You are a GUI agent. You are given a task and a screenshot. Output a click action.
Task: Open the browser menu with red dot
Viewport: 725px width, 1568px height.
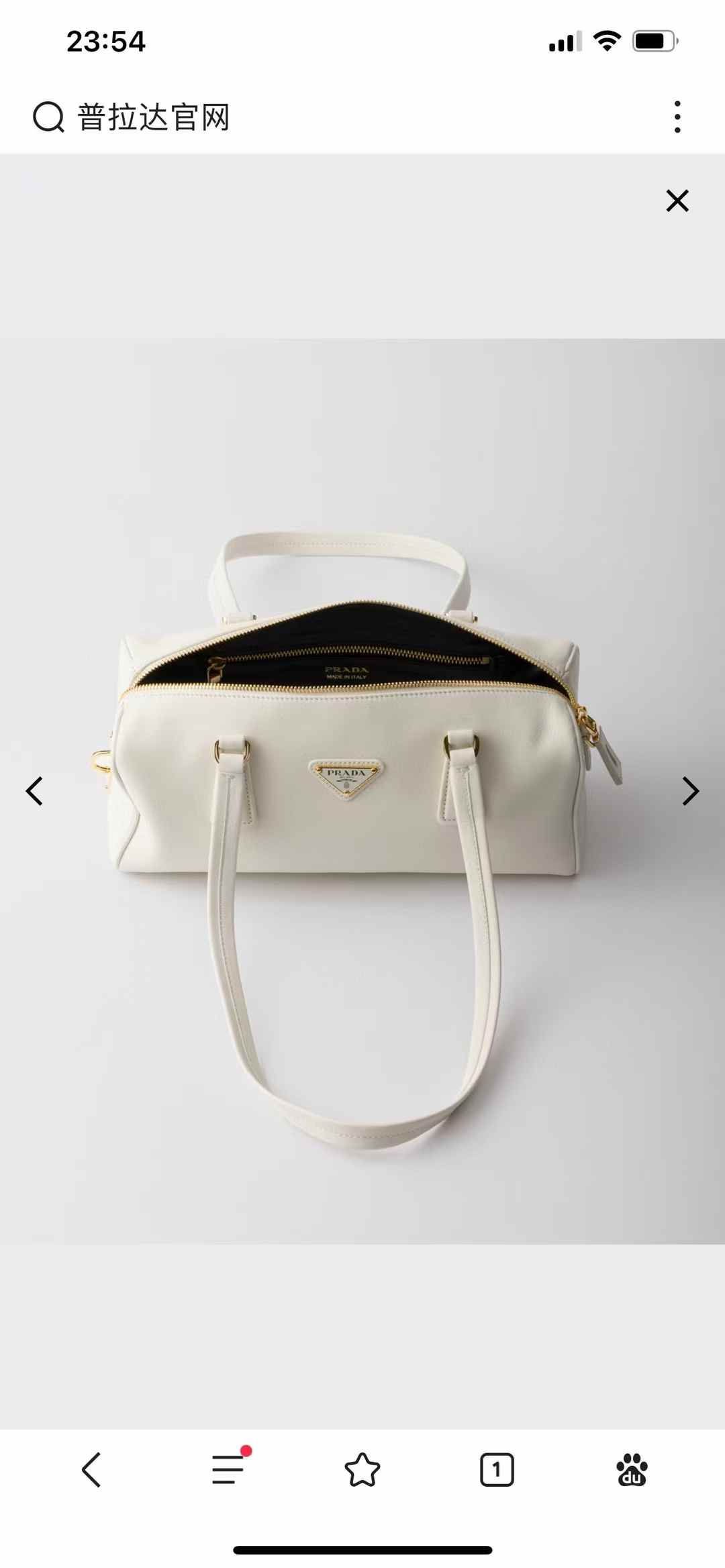pyautogui.click(x=228, y=1469)
